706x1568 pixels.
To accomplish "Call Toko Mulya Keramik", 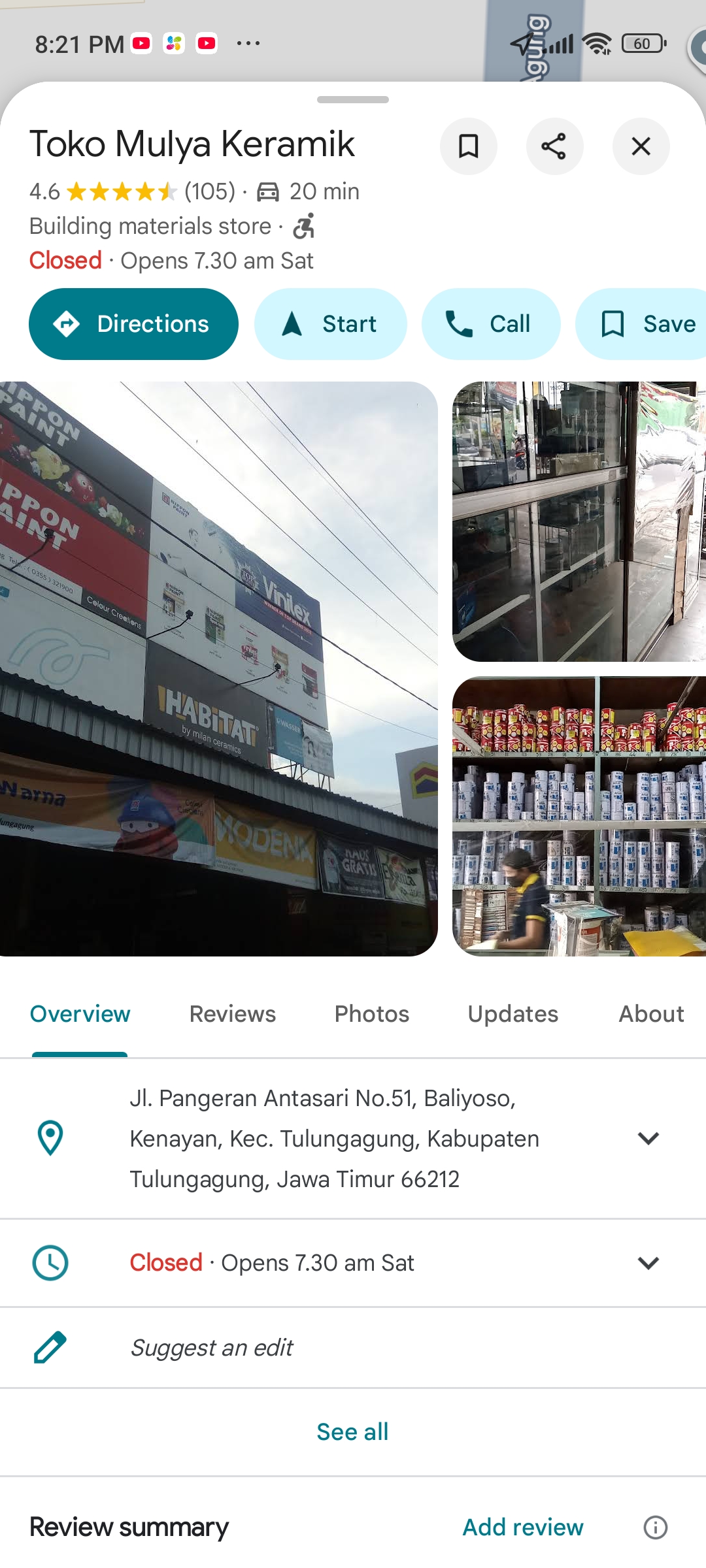I will [x=491, y=324].
